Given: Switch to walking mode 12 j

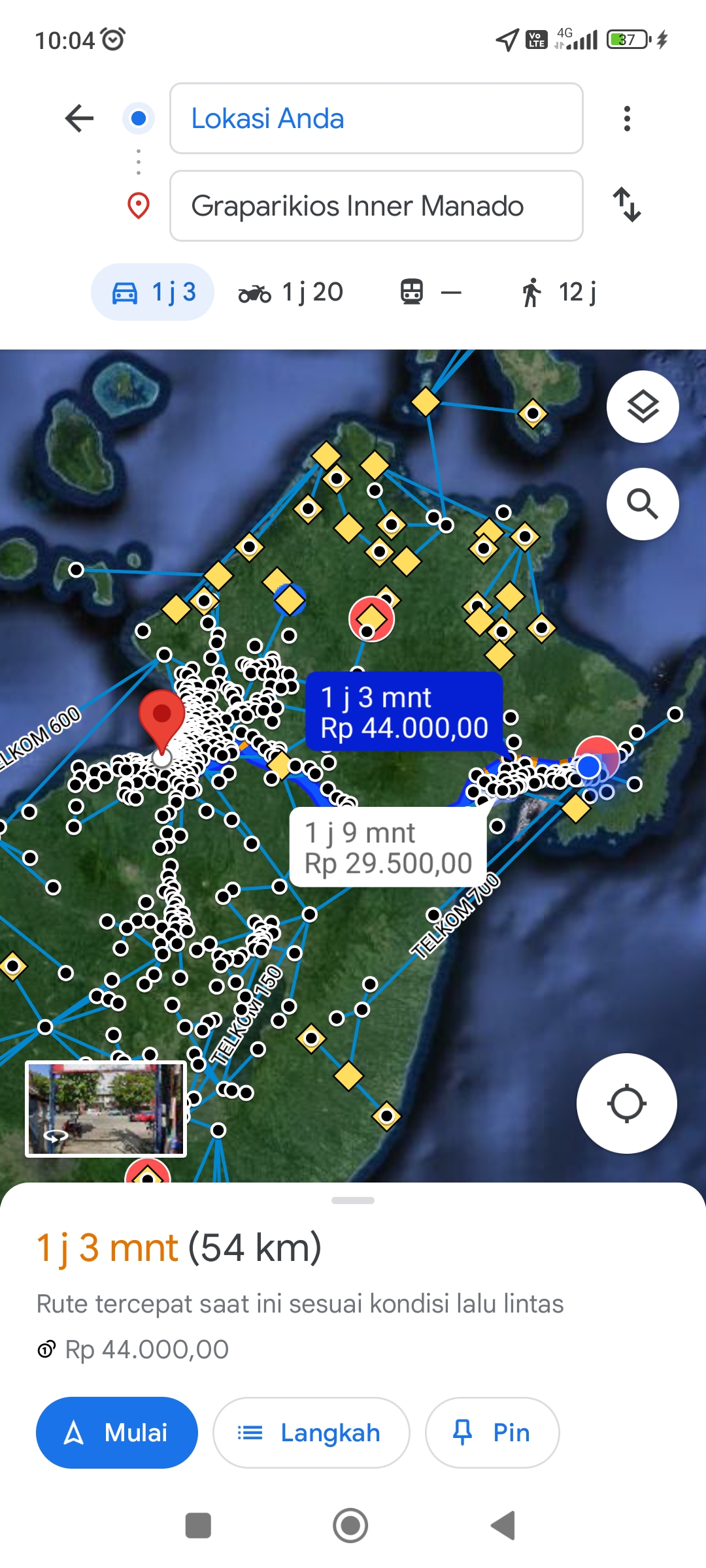Looking at the screenshot, I should pyautogui.click(x=559, y=292).
